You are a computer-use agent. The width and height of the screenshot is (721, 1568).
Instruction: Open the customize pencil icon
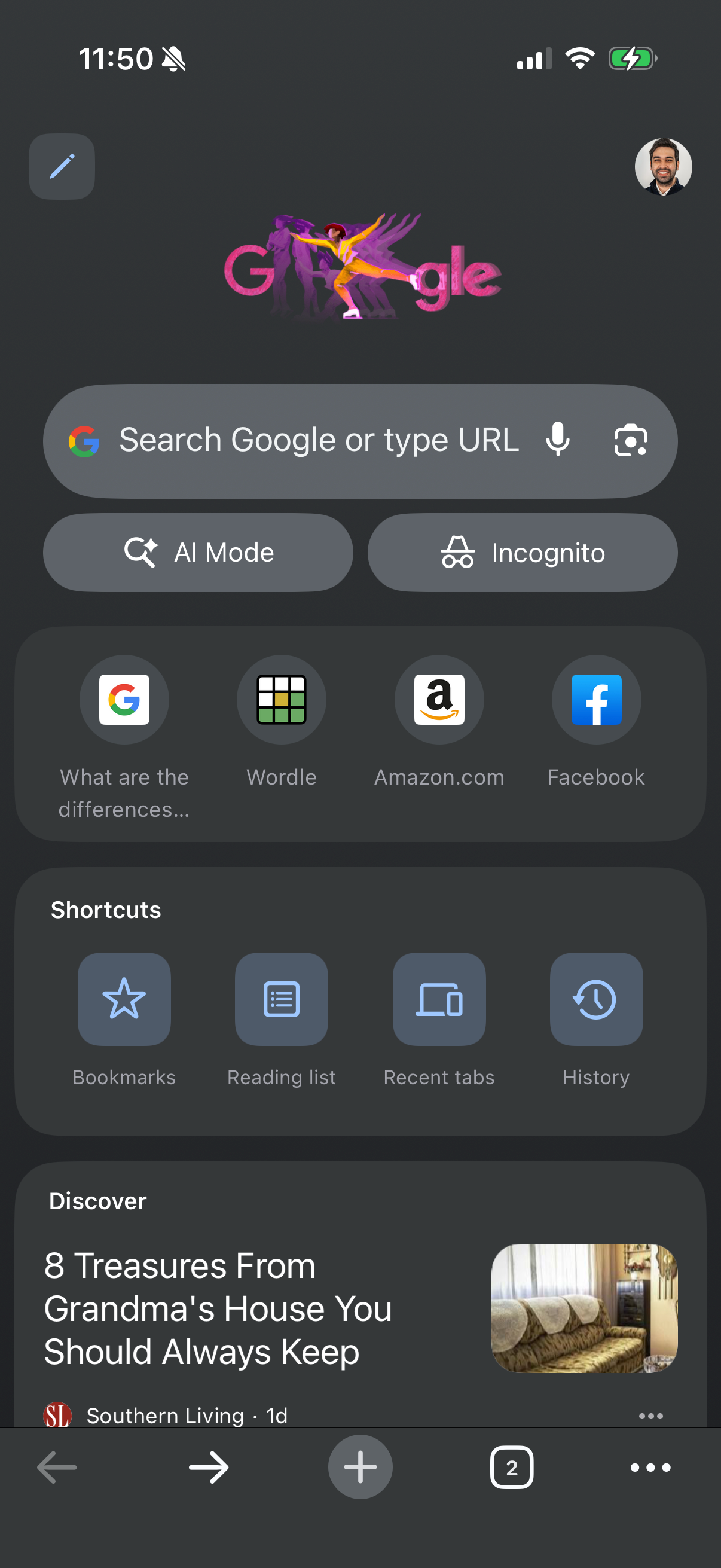tap(62, 167)
